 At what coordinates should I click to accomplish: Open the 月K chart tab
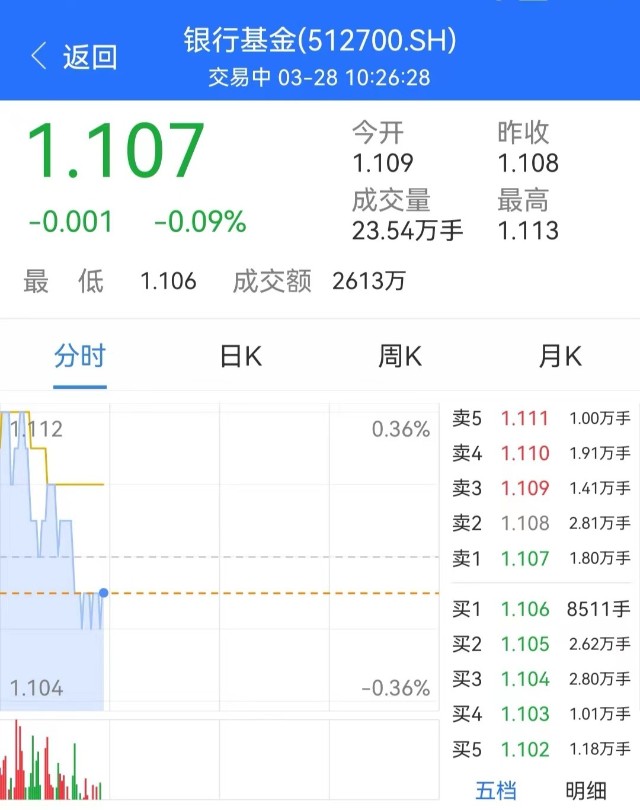(x=560, y=356)
